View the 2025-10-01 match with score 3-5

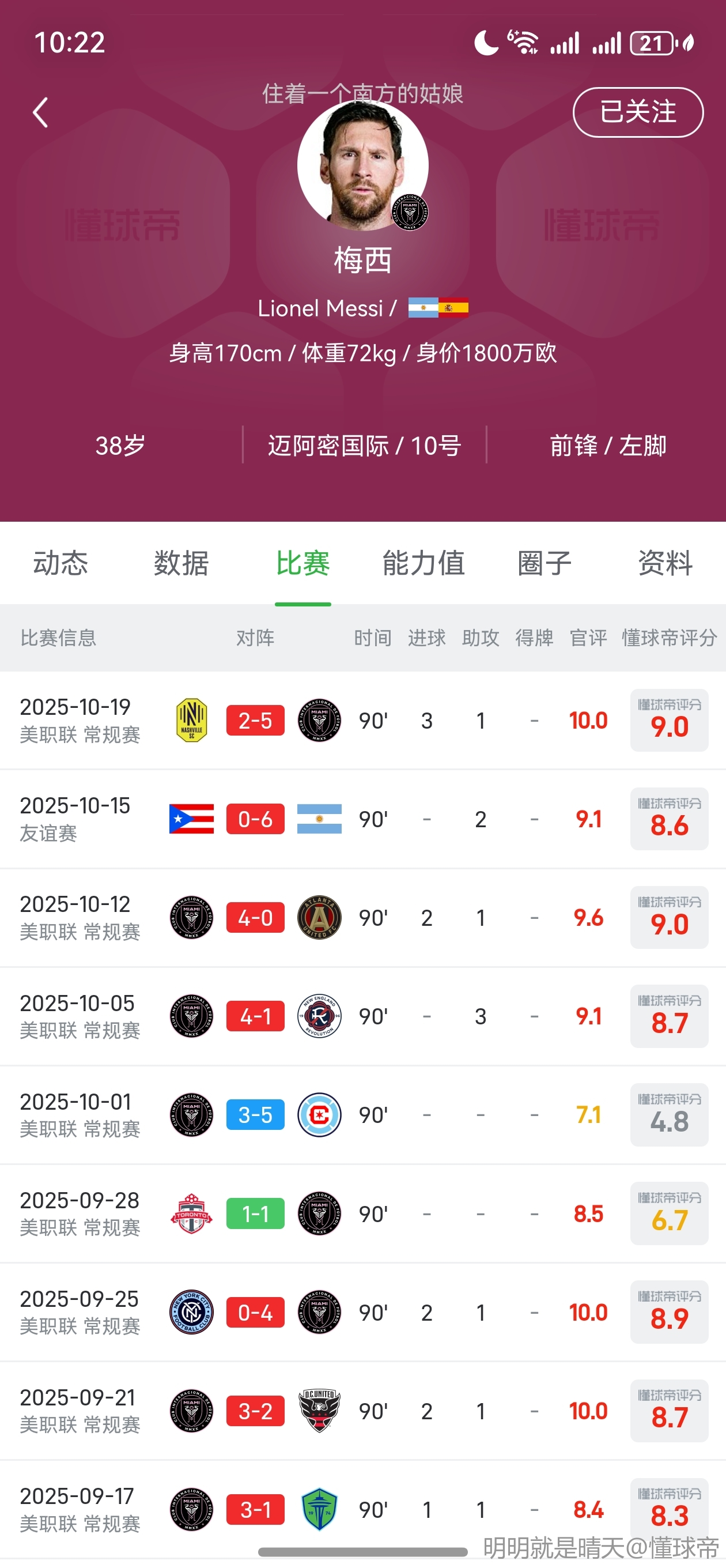255,1115
